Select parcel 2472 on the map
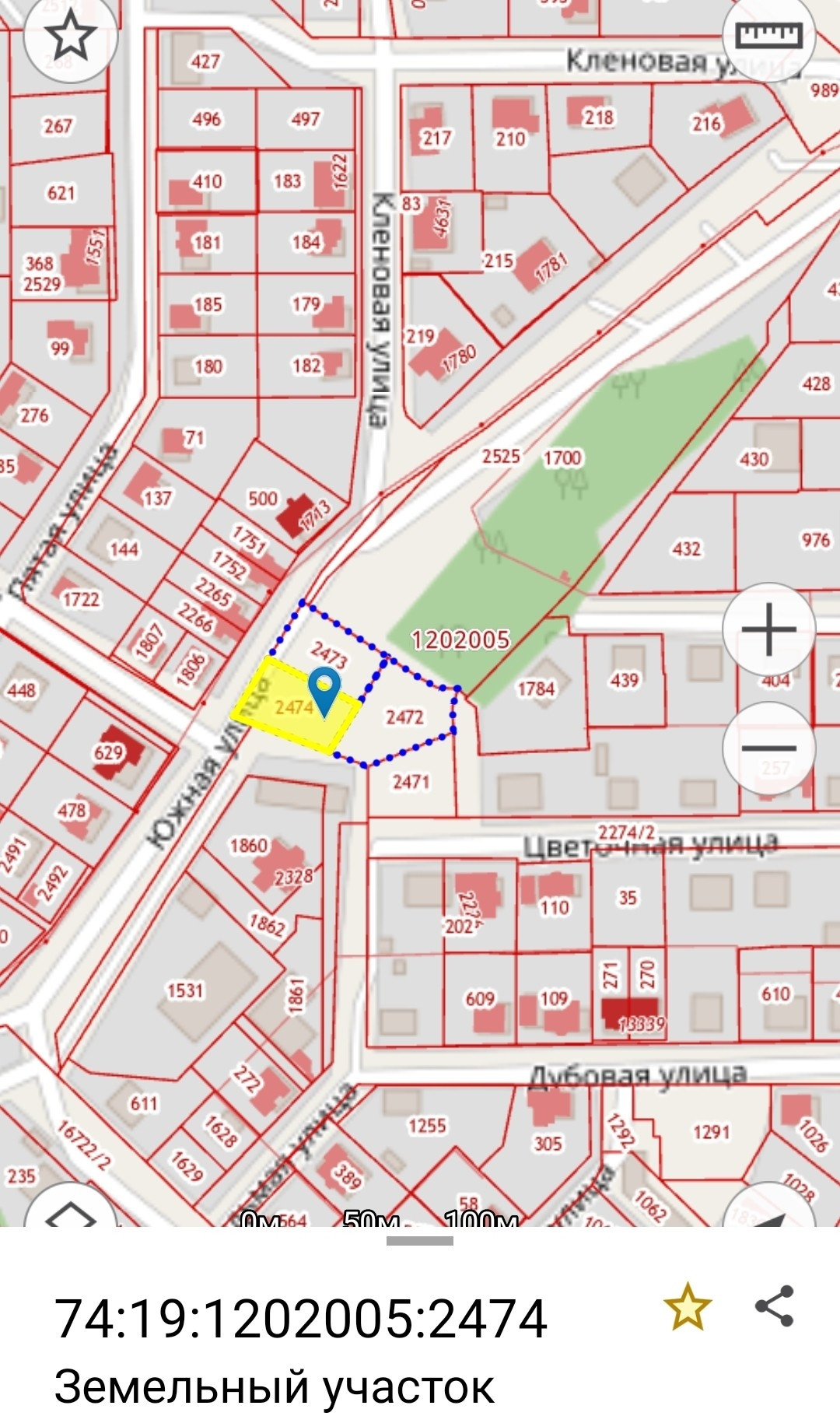This screenshot has height=1423, width=840. [405, 717]
